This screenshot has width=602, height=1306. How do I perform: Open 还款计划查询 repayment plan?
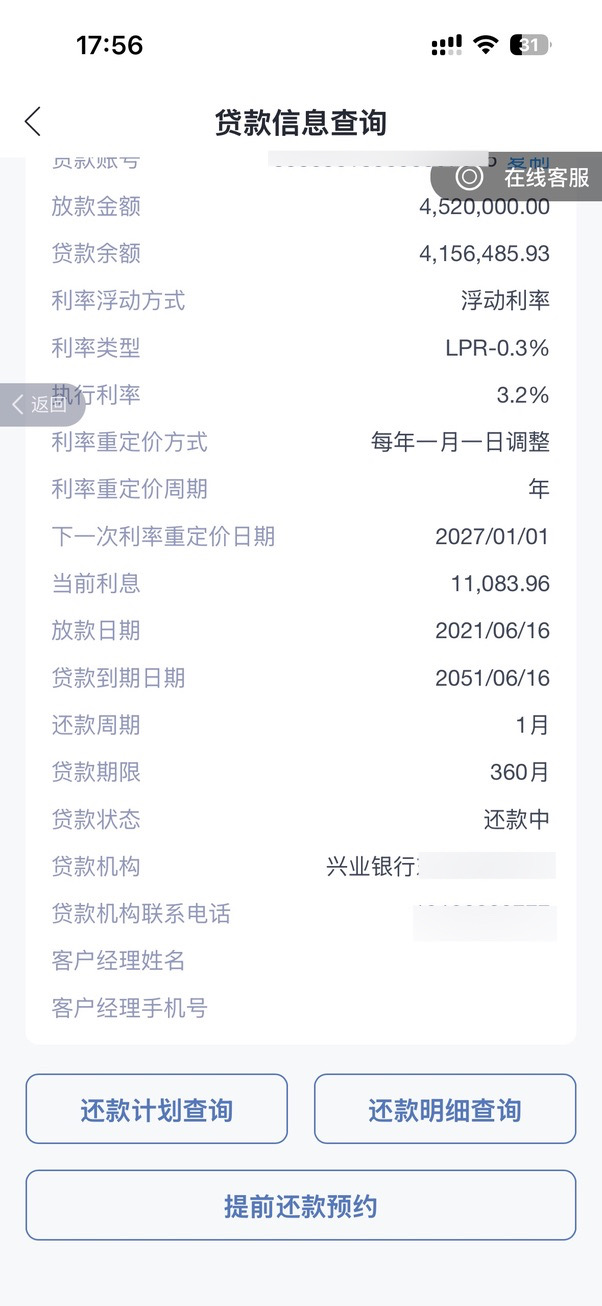(156, 1109)
